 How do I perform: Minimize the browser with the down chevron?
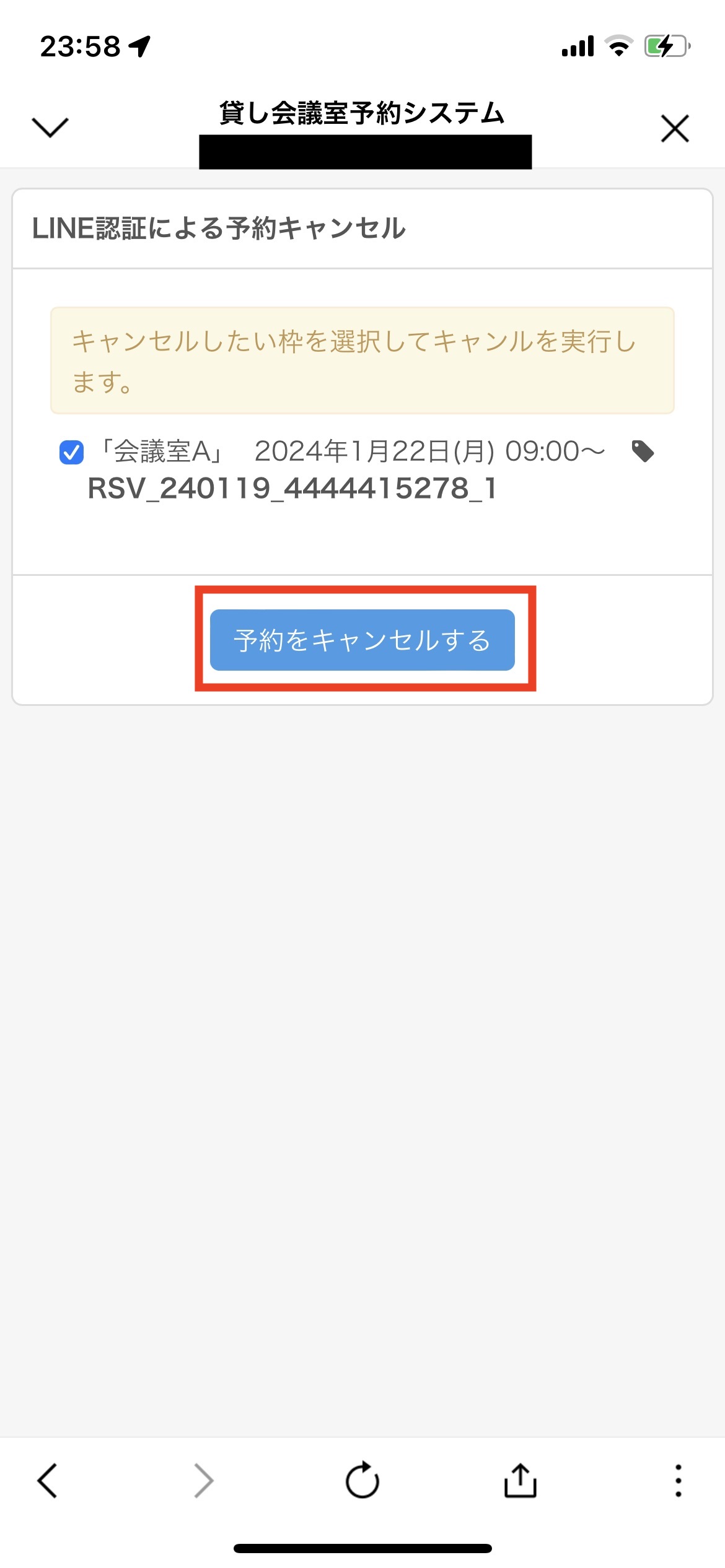point(50,127)
